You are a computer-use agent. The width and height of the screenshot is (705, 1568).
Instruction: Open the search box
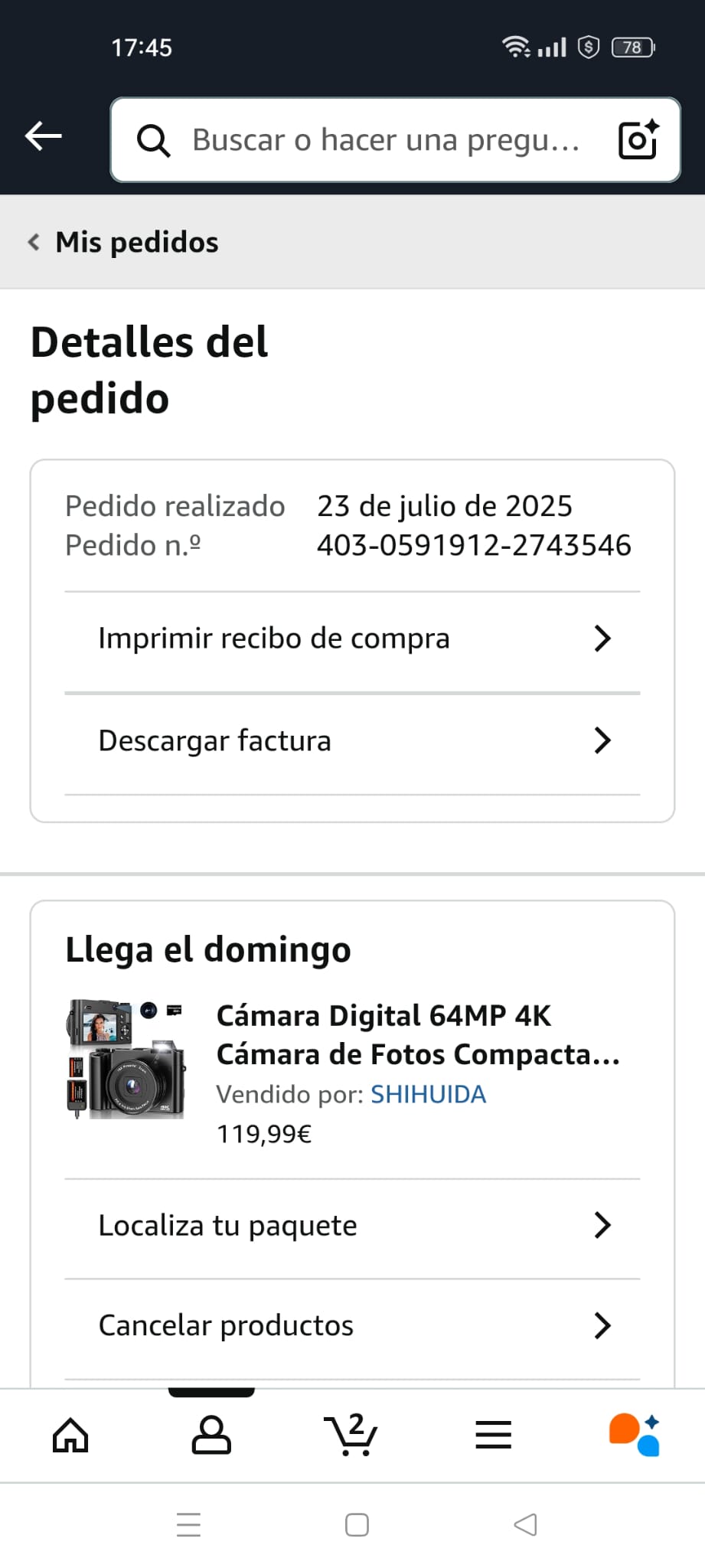[383, 140]
